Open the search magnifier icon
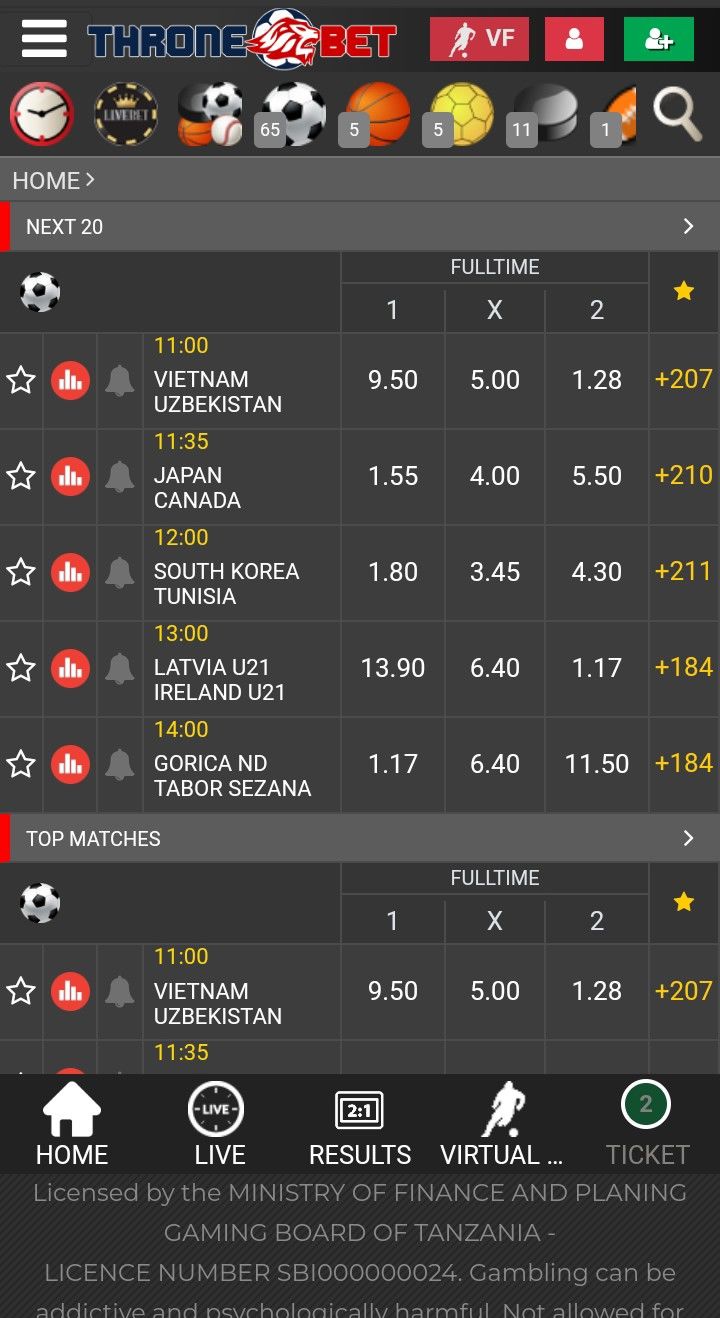Screen dimensions: 720x1318 click(677, 113)
